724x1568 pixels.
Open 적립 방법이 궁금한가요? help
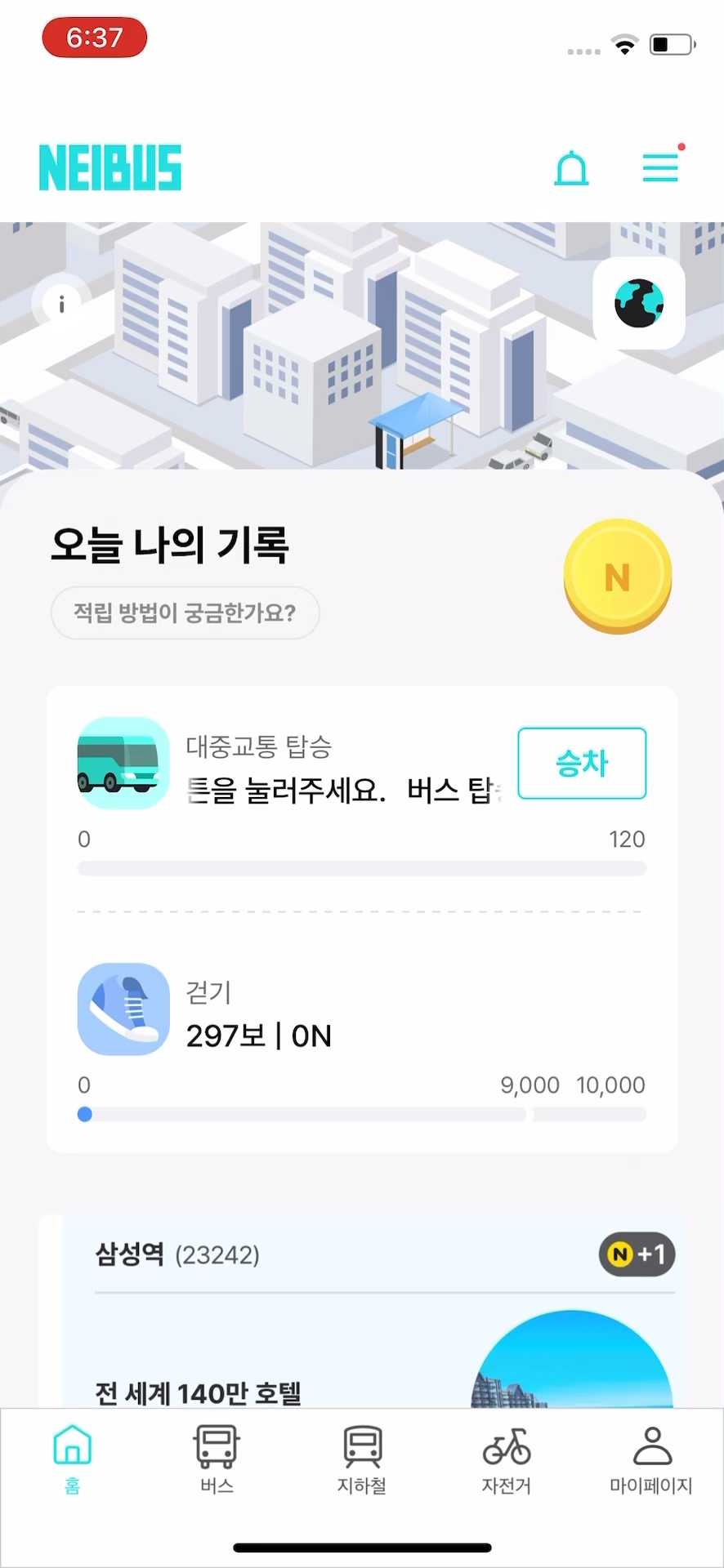coord(185,612)
